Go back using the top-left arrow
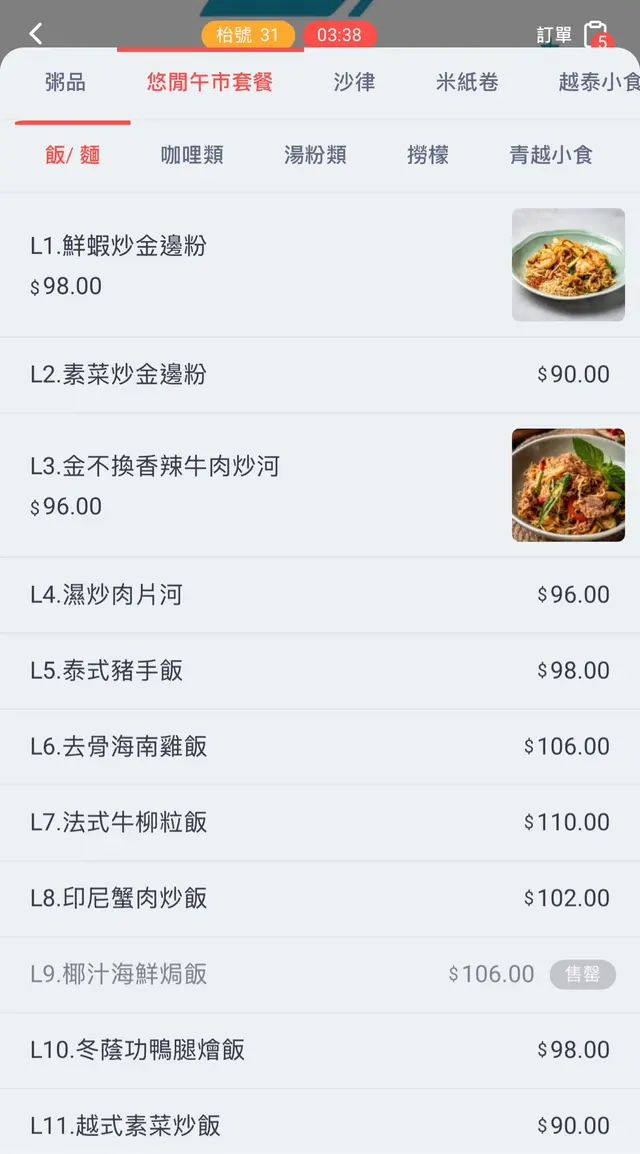Screen dimensions: 640x1154 36,34
